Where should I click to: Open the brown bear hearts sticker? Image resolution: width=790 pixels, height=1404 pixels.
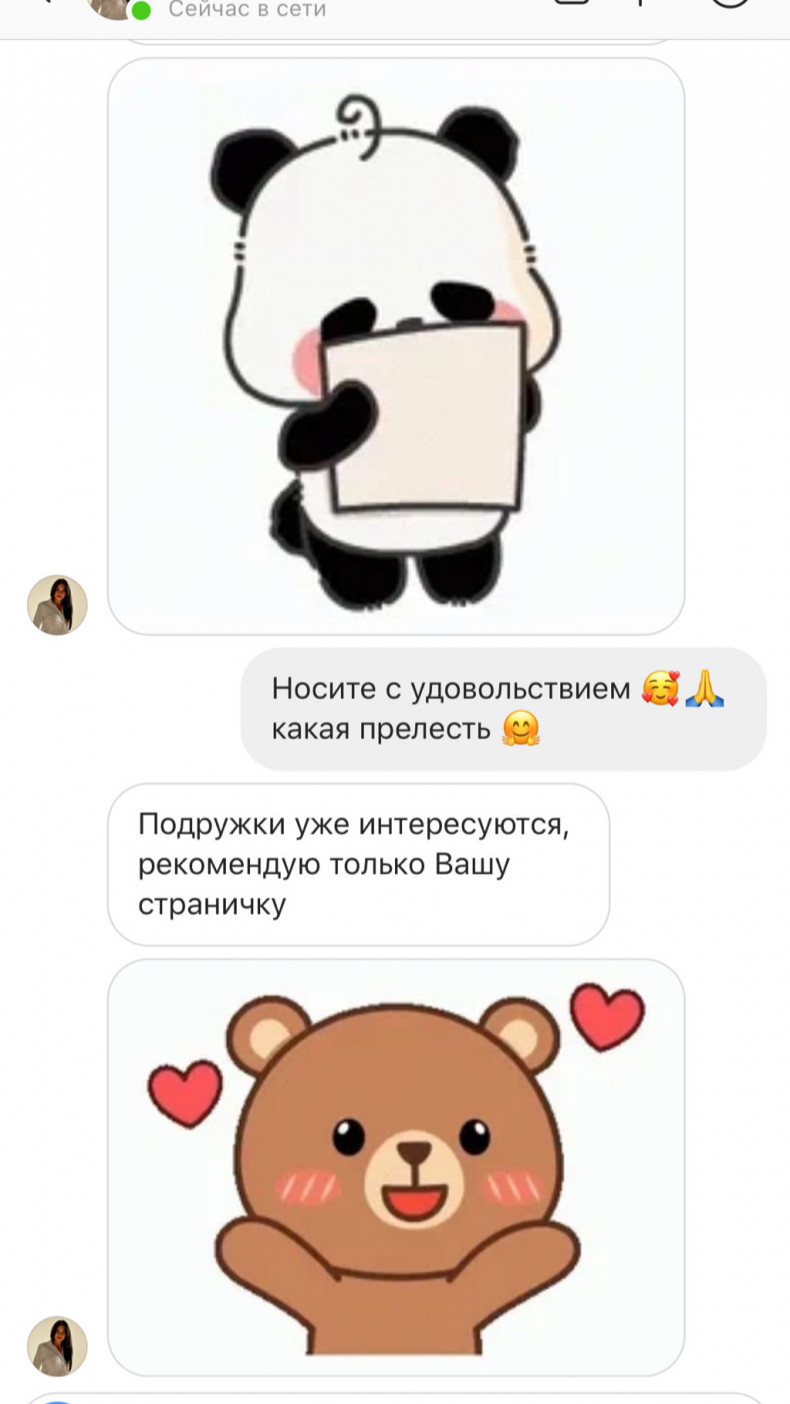coord(395,1166)
